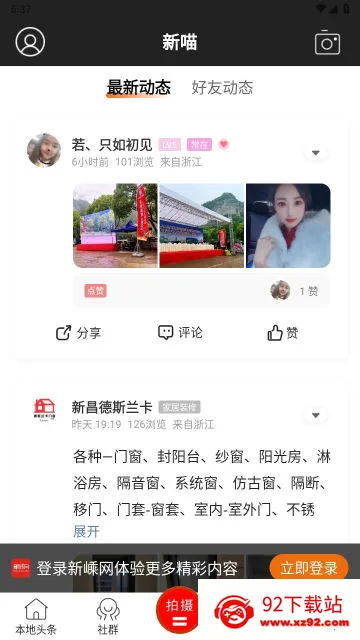Viewport: 360px width, 640px height.
Task: Tap 立即登录 to log in
Action: tap(309, 567)
